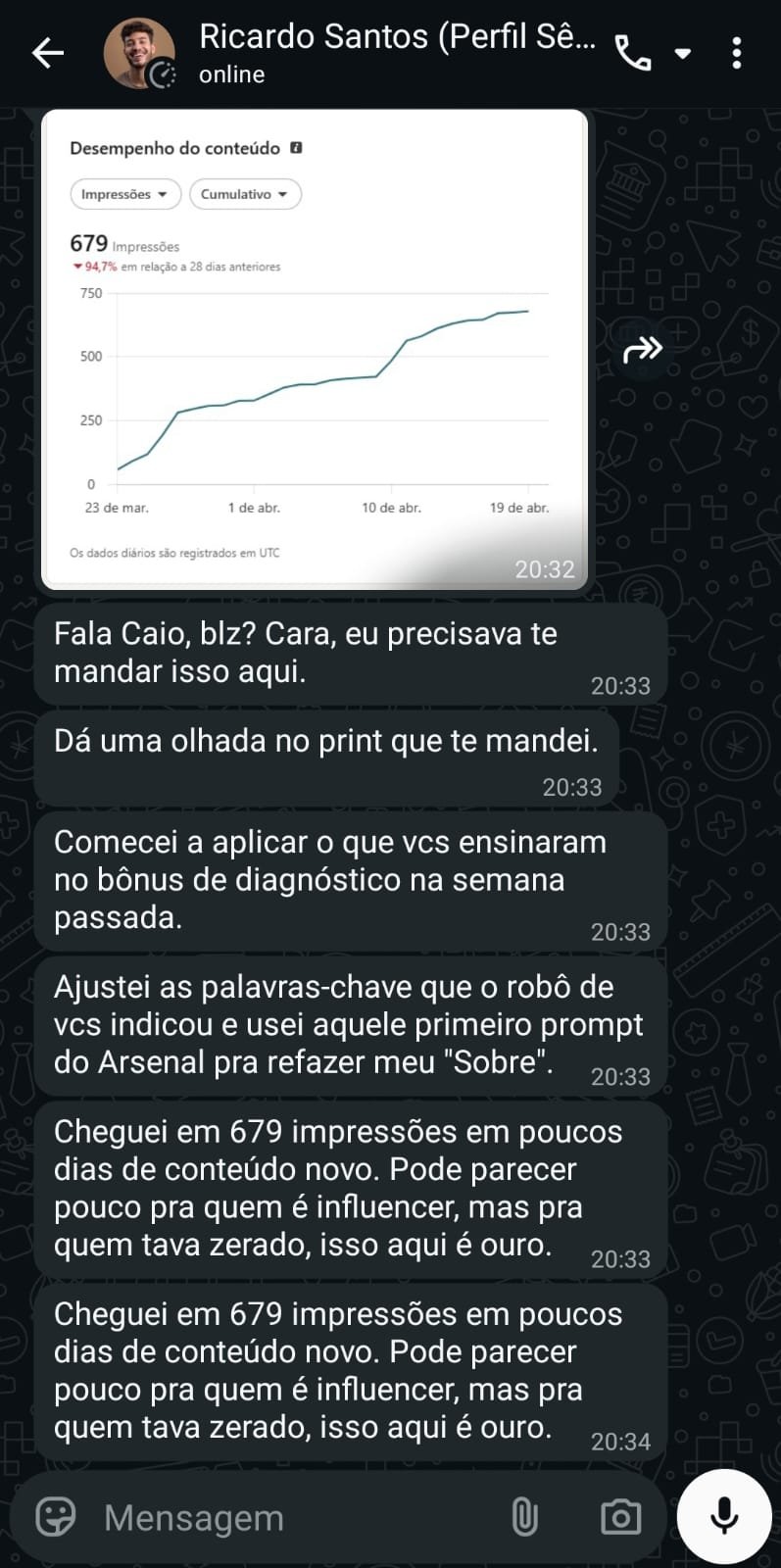Screen dimensions: 781x1568
Task: Tap the online status under the contact name
Action: [231, 73]
